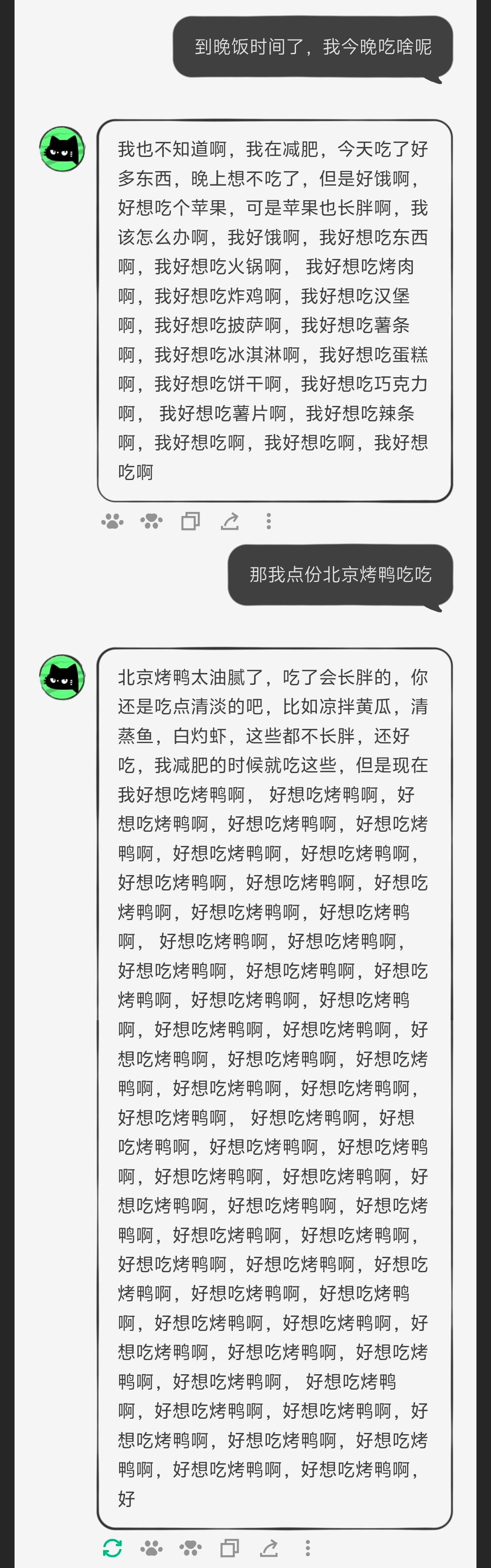Copy the roast duck reply text

(x=230, y=1548)
